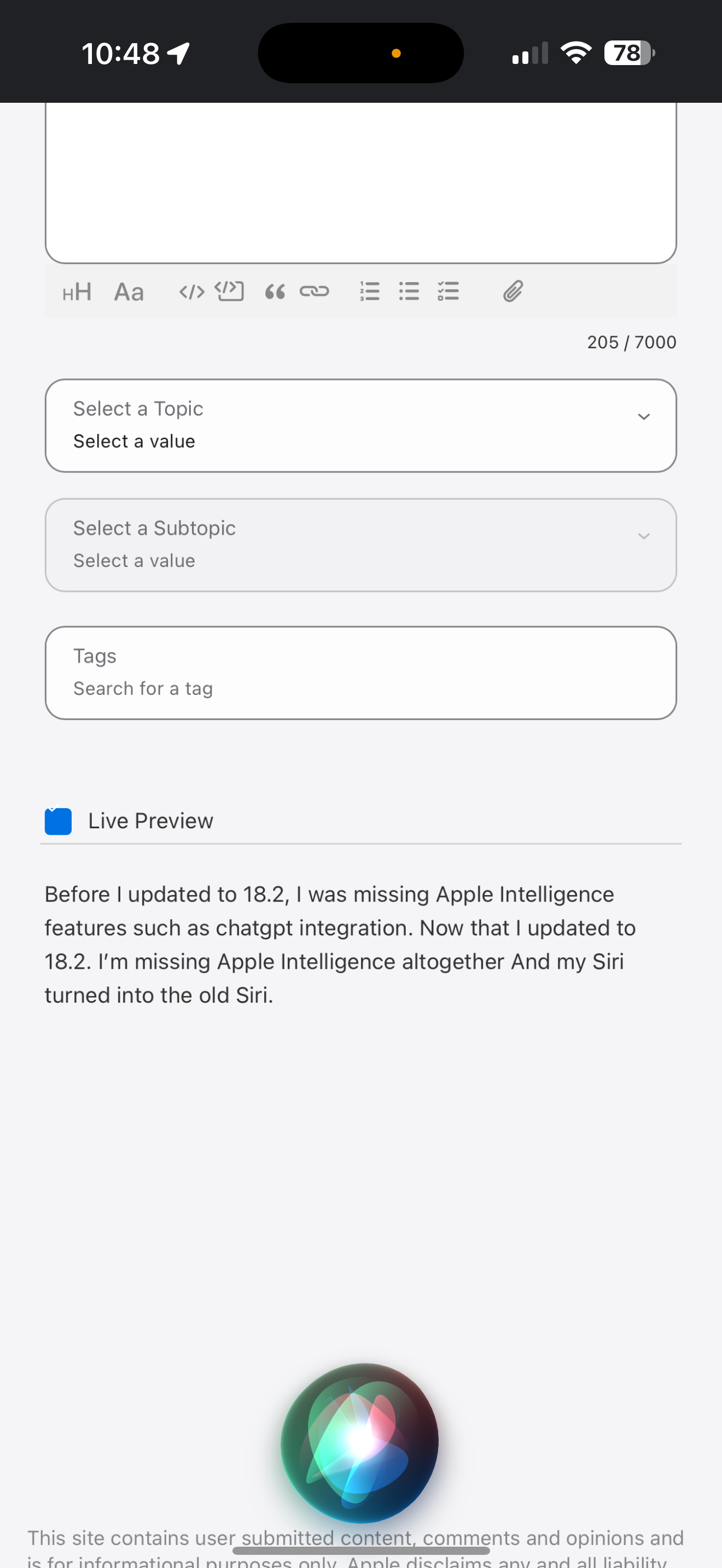Focus the post body text area
Viewport: 722px width, 1568px height.
click(361, 183)
